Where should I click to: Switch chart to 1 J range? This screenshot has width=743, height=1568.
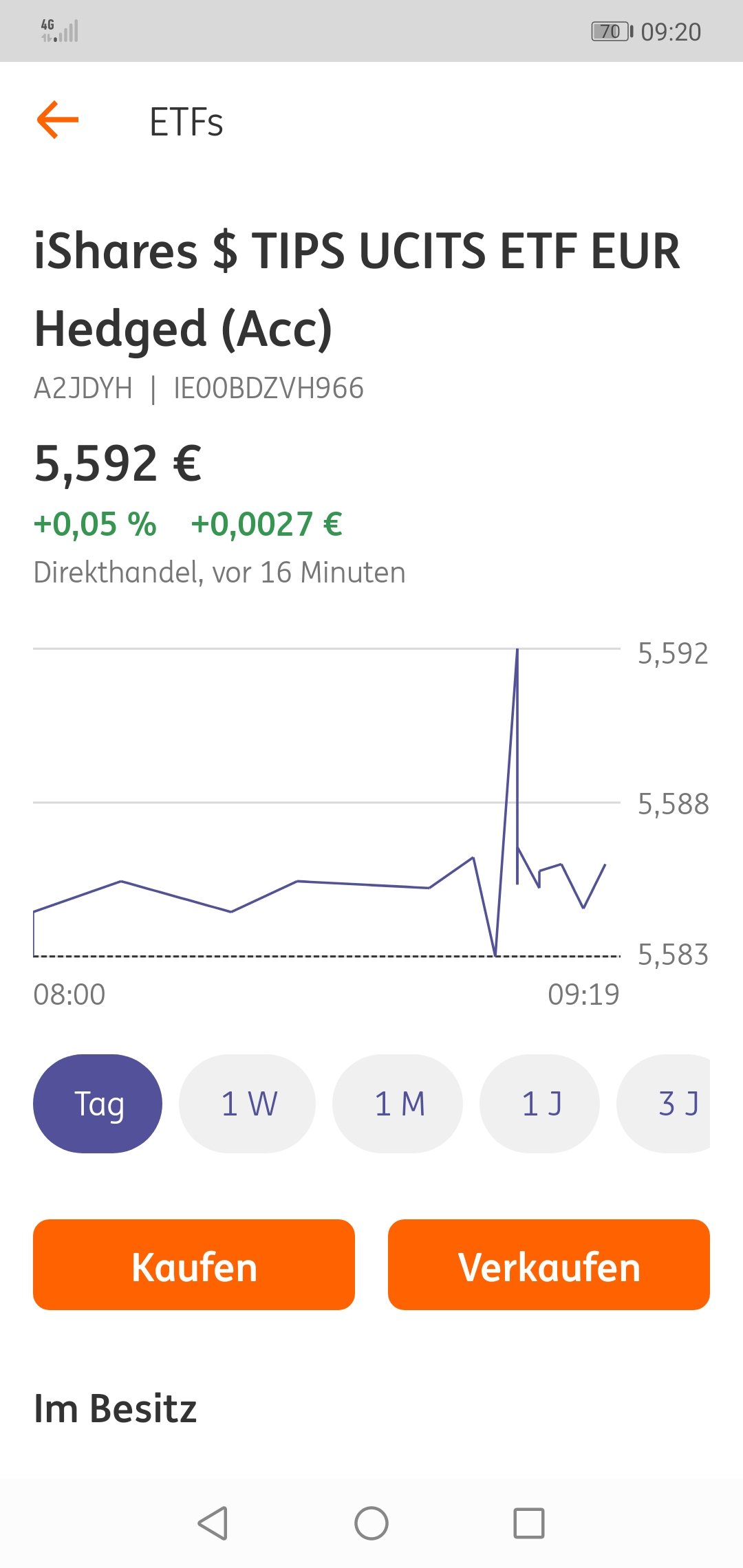point(540,1104)
